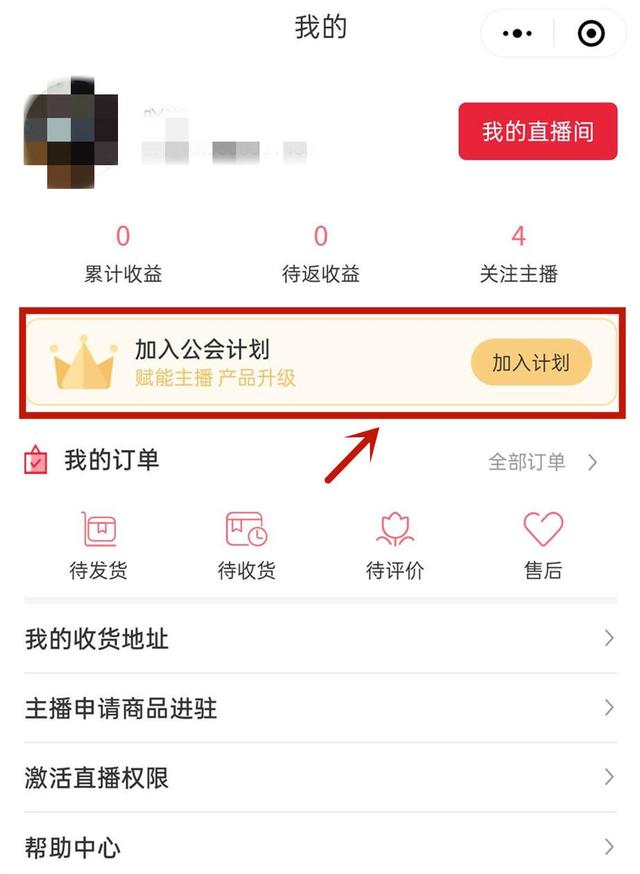Open 待发货 orders

[x=98, y=545]
